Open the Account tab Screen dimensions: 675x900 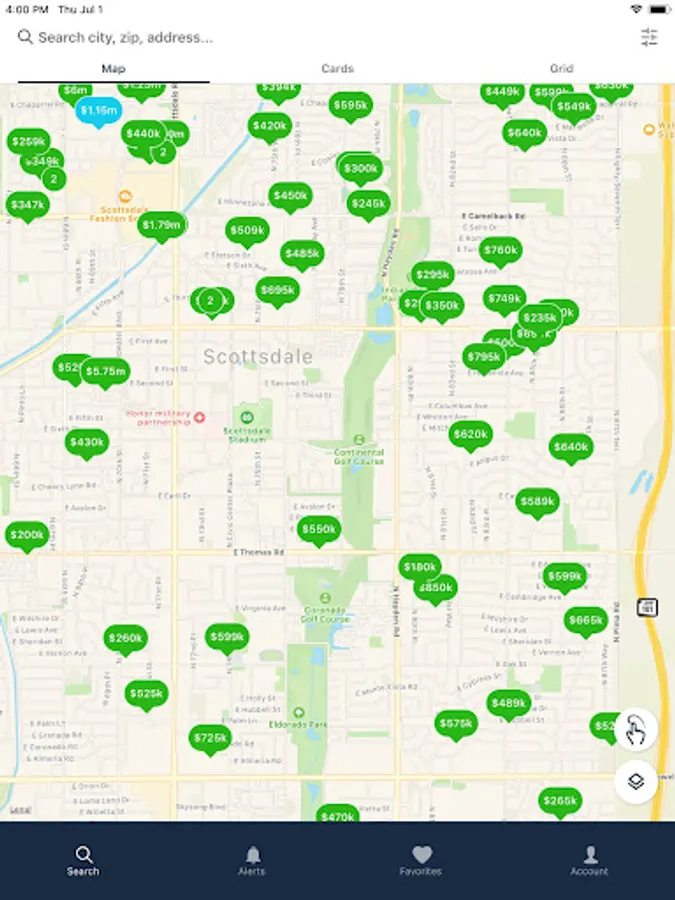tap(589, 861)
